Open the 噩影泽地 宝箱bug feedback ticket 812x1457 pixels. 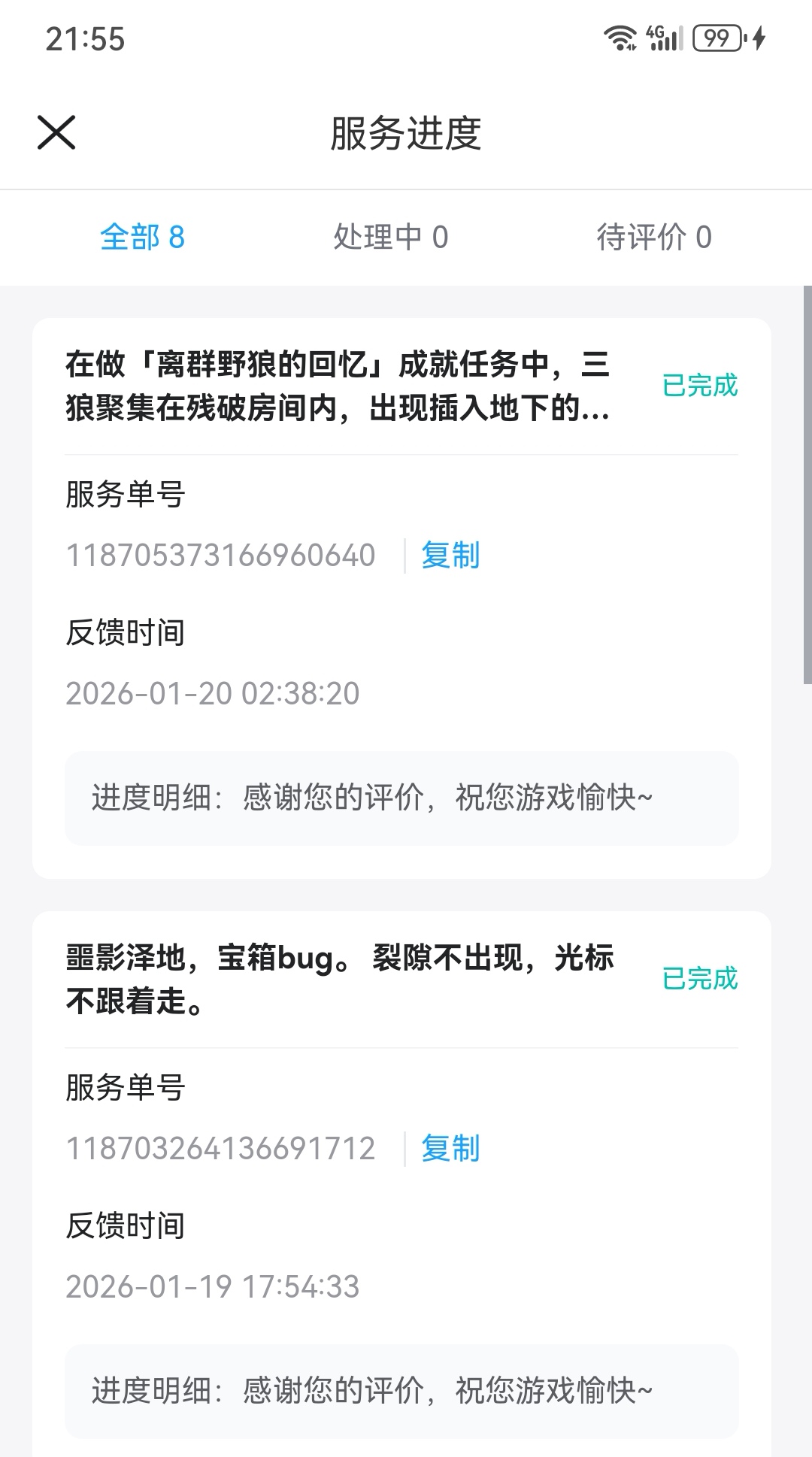click(340, 979)
